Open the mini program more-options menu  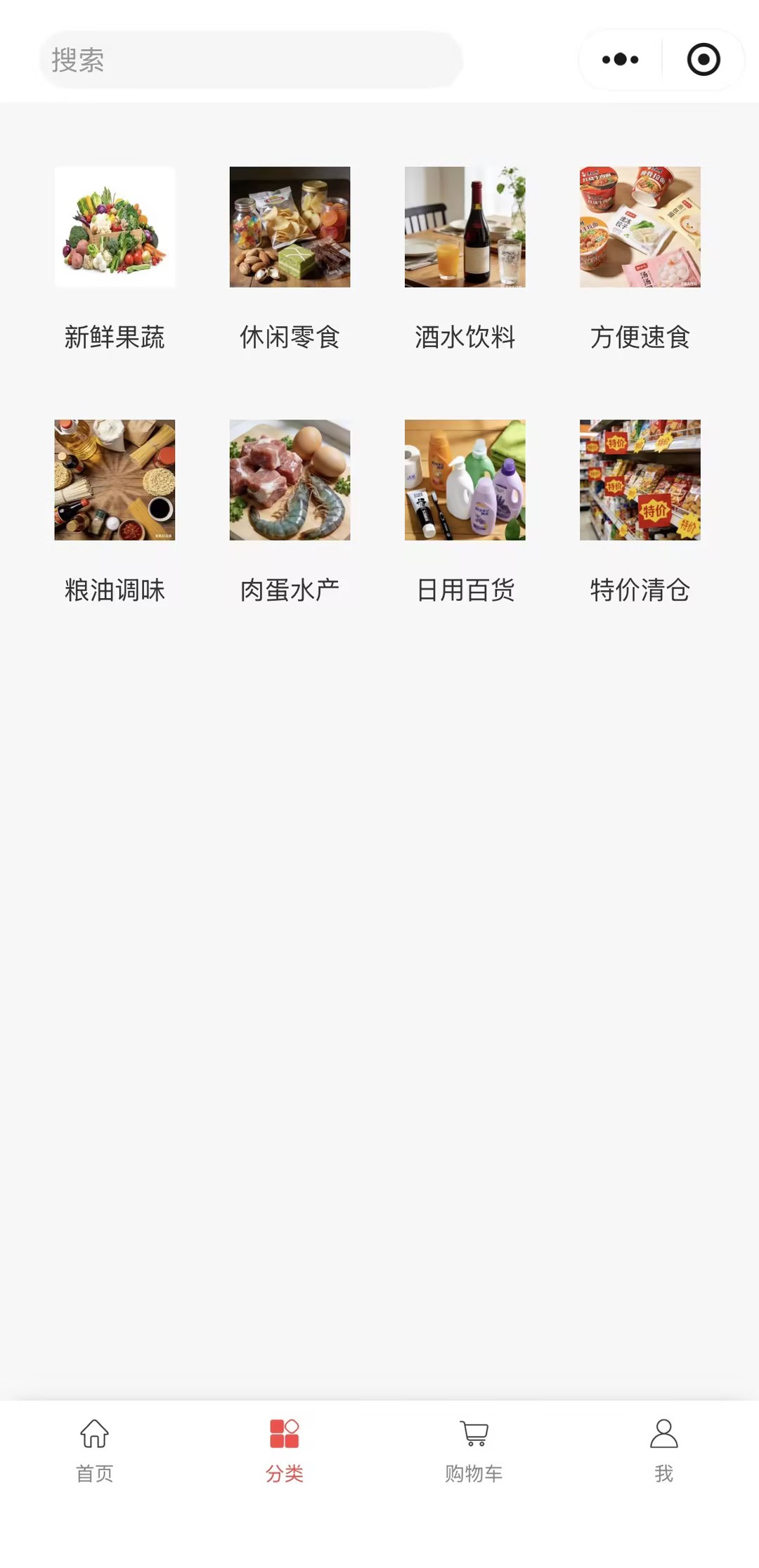620,60
